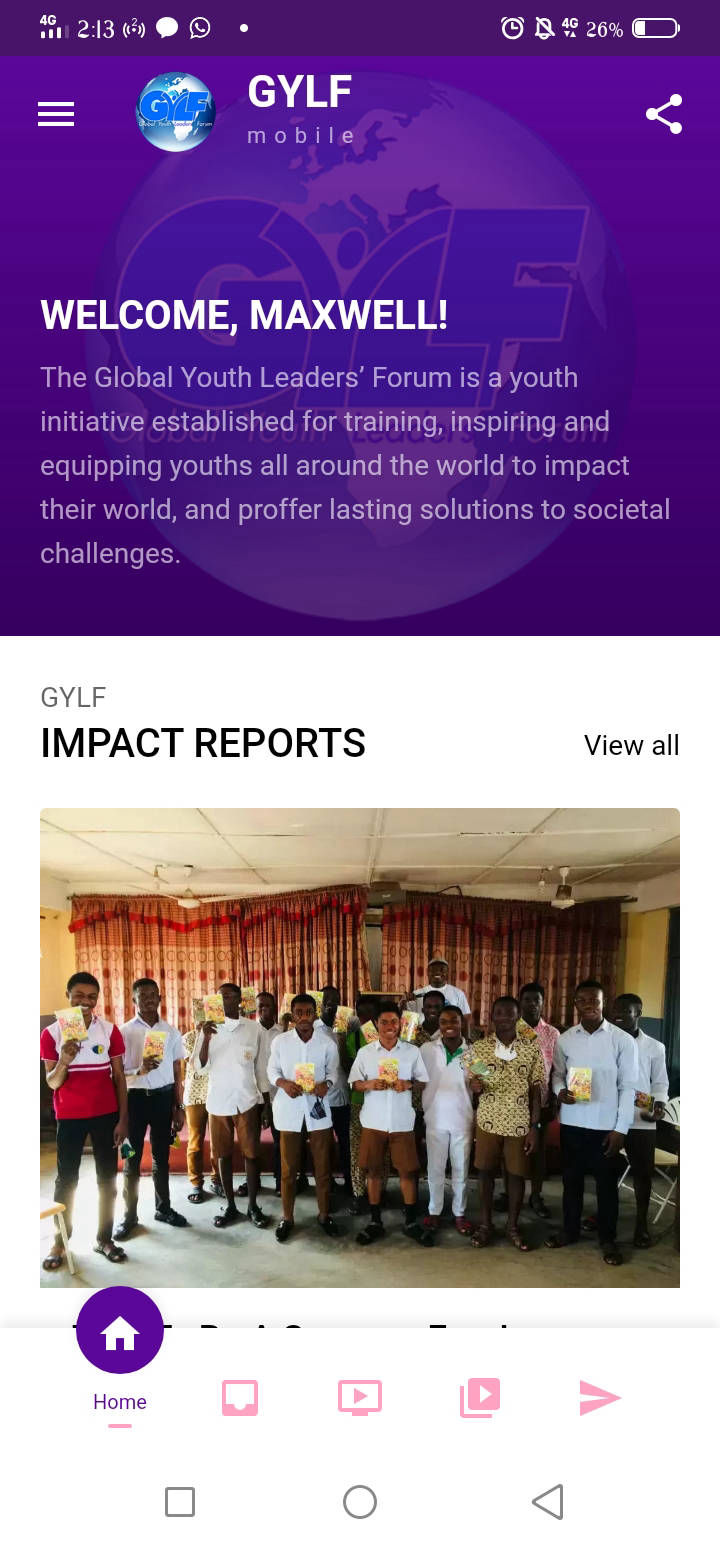Viewport: 720px width, 1544px height.
Task: View all impact reports
Action: coord(631,745)
